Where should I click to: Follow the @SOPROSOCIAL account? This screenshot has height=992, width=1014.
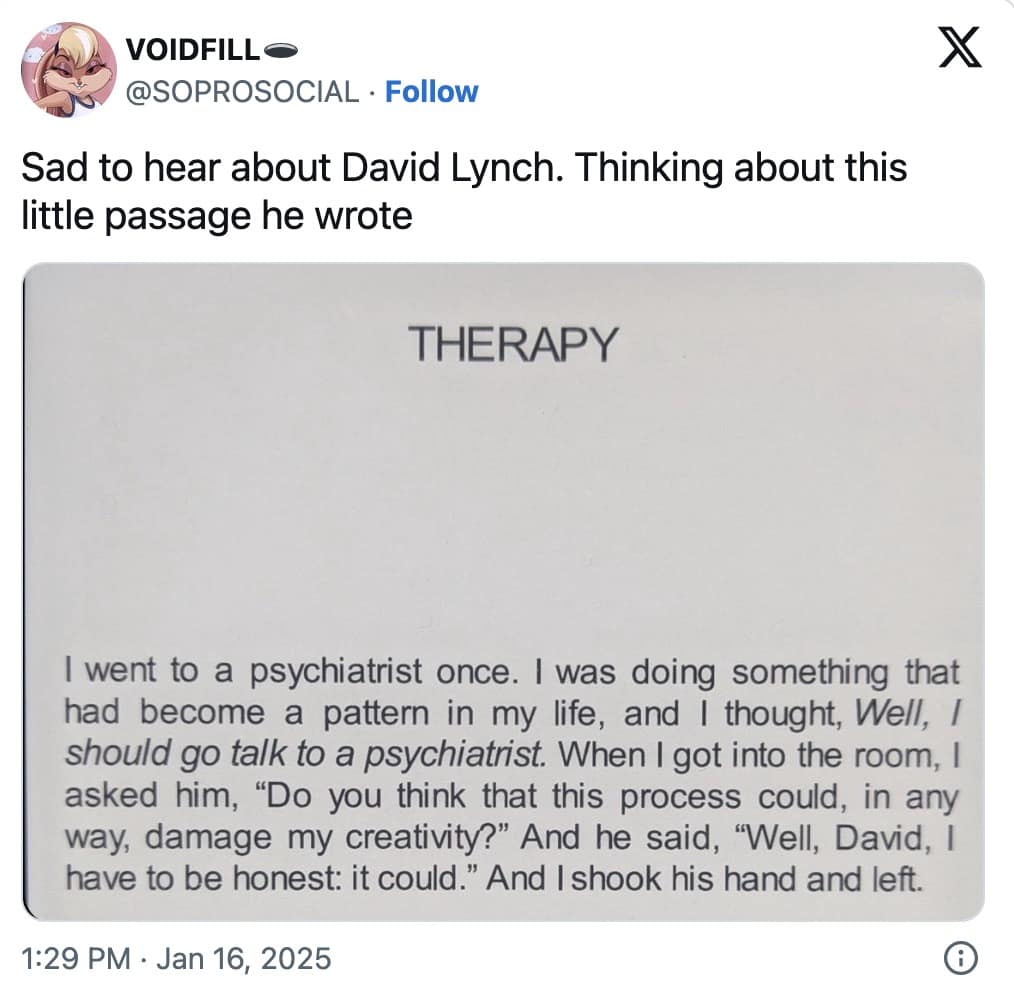click(431, 92)
